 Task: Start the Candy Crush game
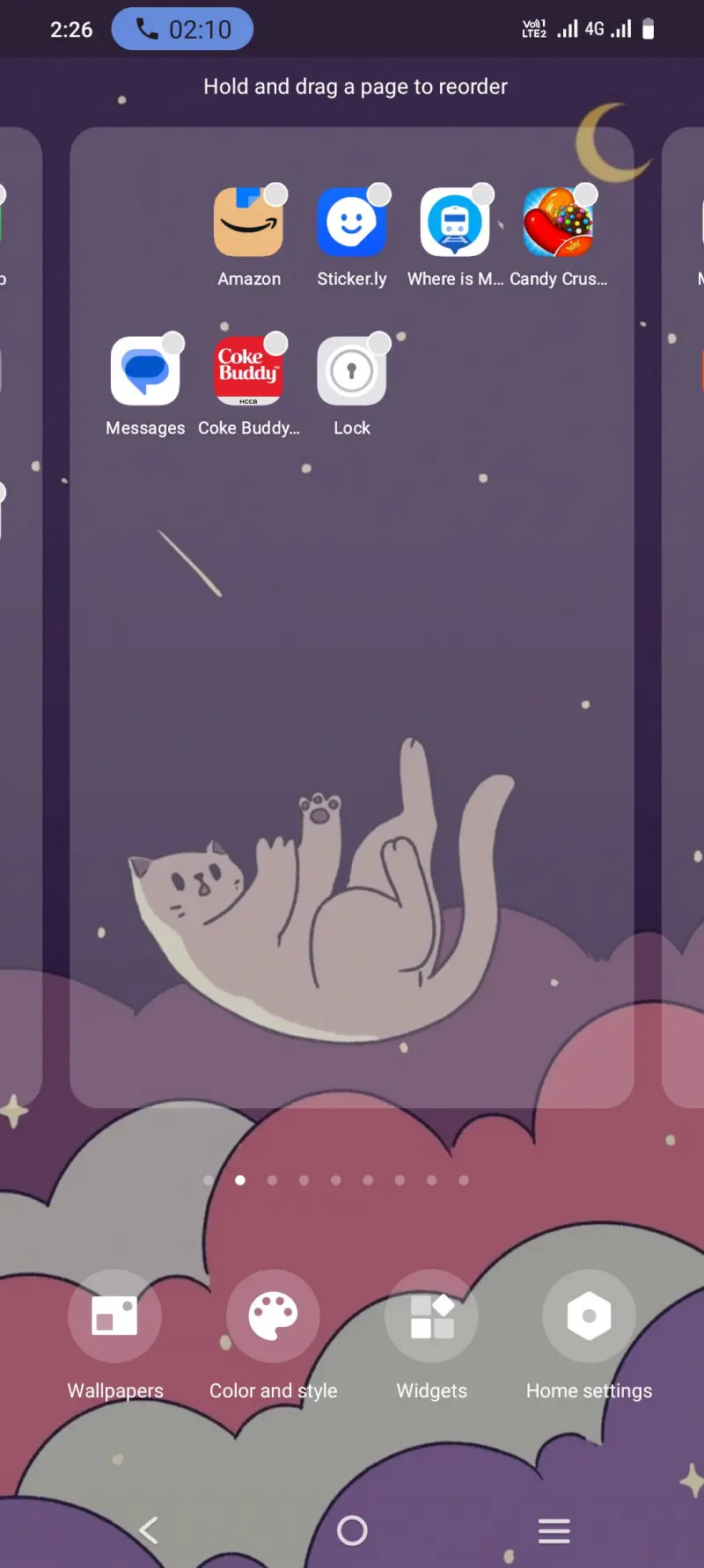coord(558,223)
